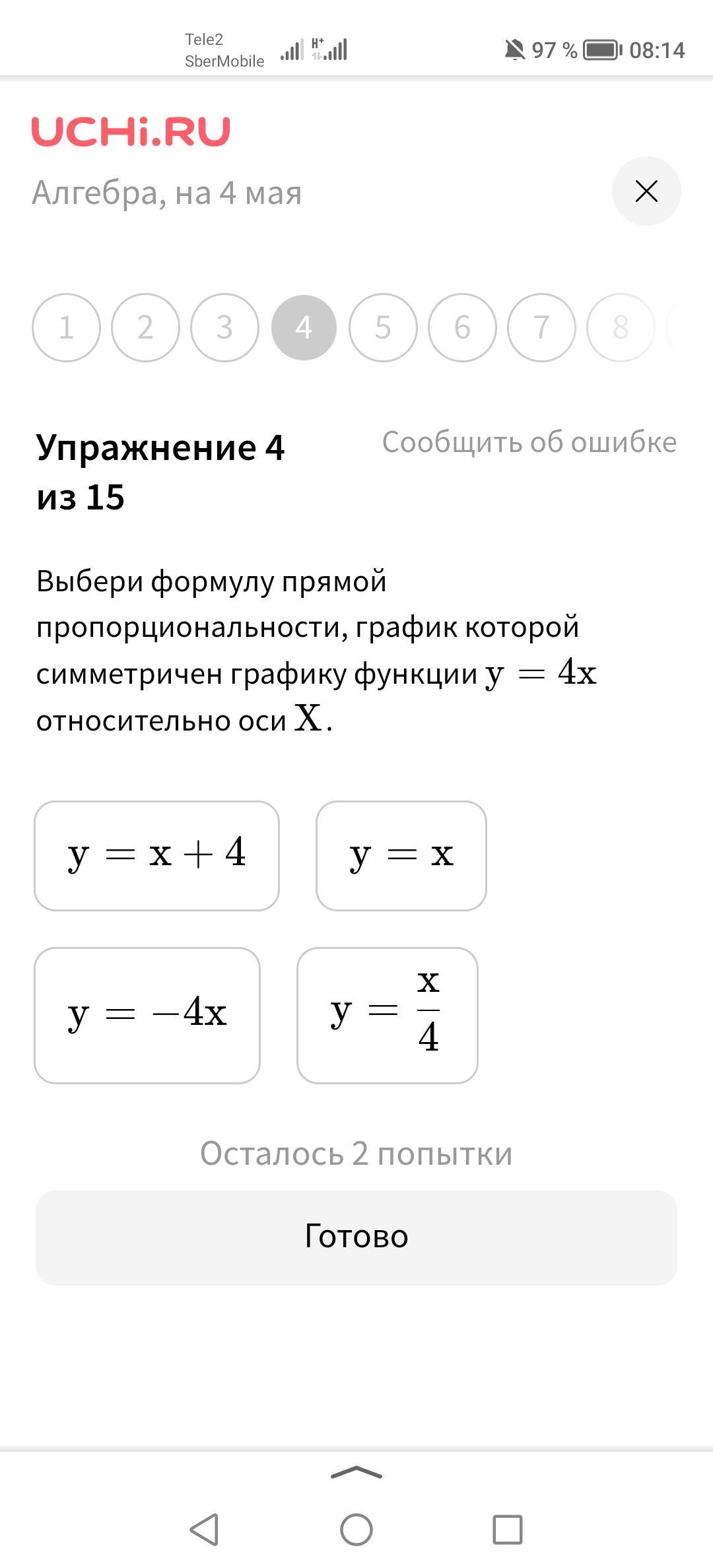The height and width of the screenshot is (1568, 713).
Task: Select answer y = x/4
Action: 388,1016
